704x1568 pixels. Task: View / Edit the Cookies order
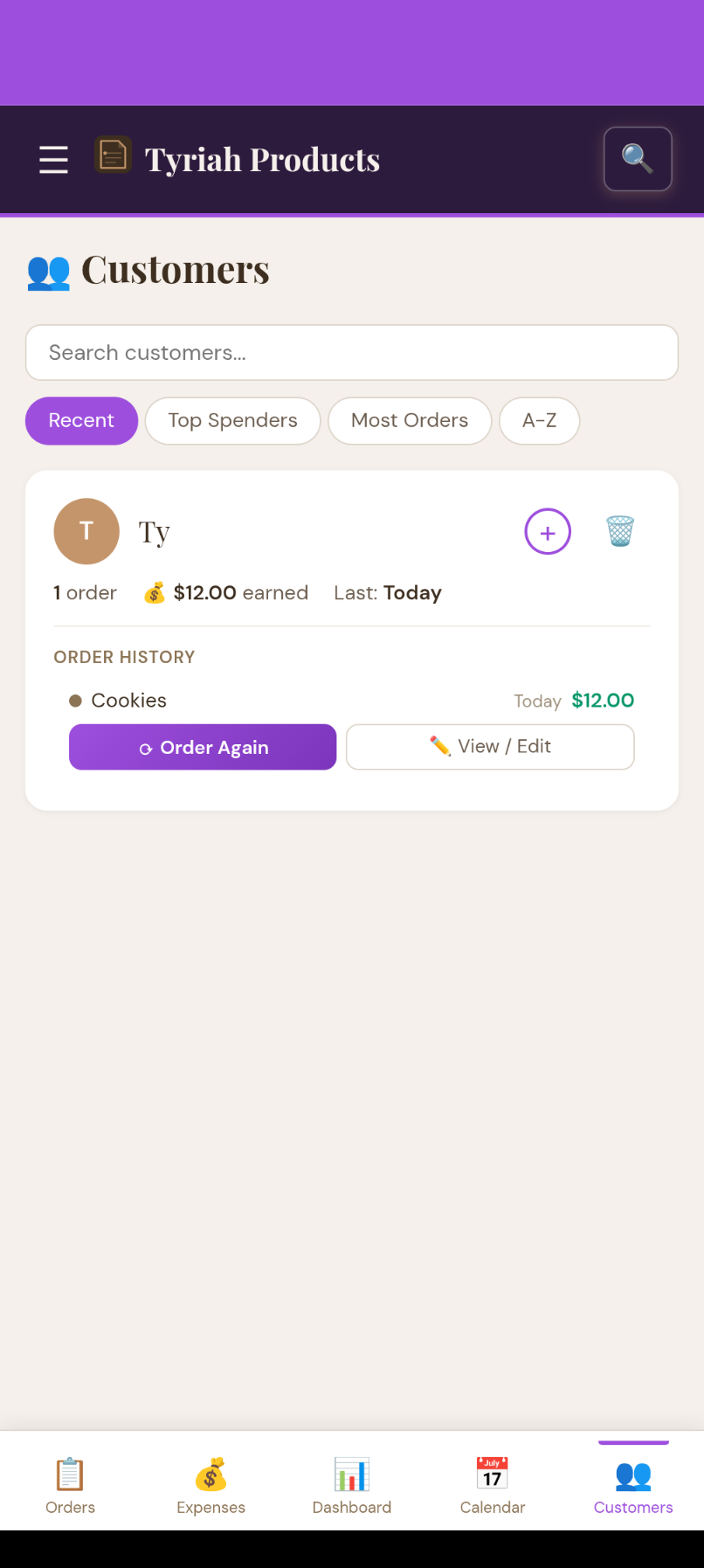[490, 747]
